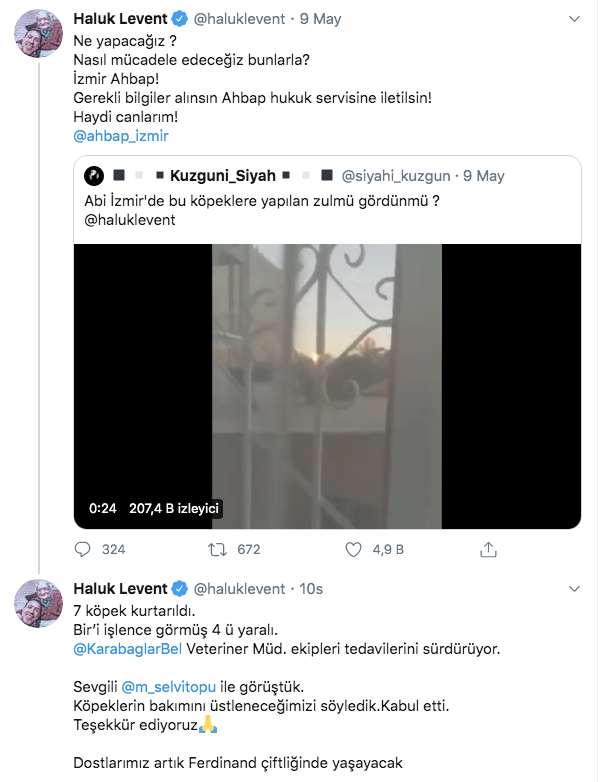Open the @KarabaglarBel mention link
The image size is (601, 782).
click(126, 648)
